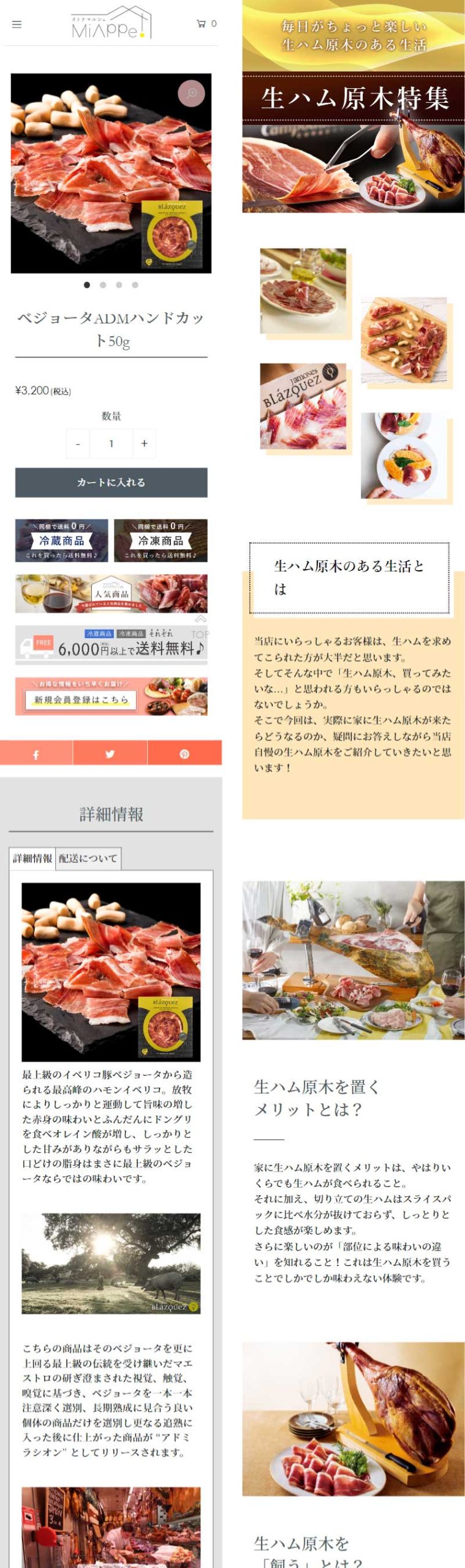Image resolution: width=465 pixels, height=1568 pixels.
Task: Share on Pinterest
Action: tap(184, 754)
